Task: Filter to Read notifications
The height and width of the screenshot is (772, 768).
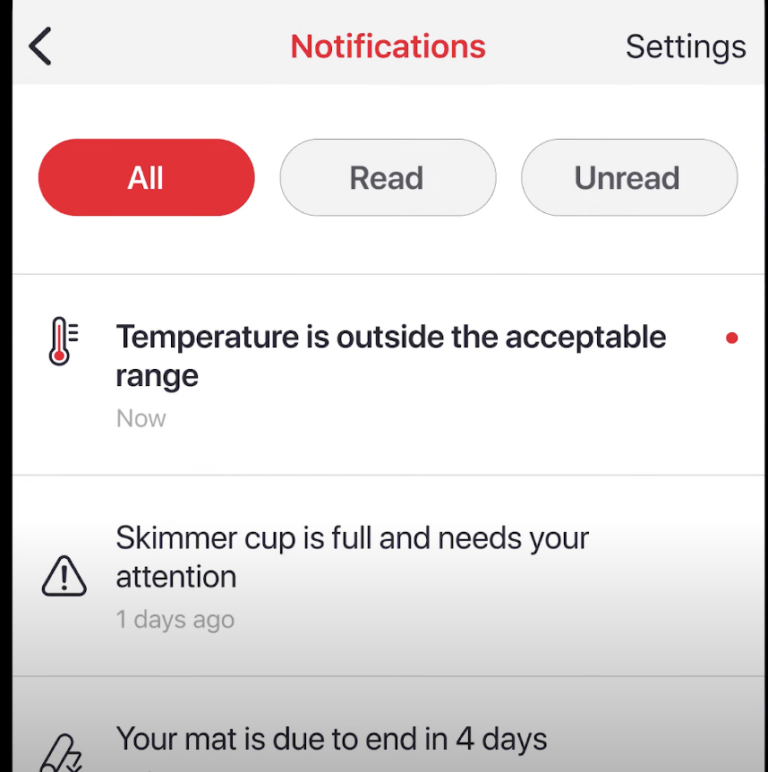Action: click(387, 178)
